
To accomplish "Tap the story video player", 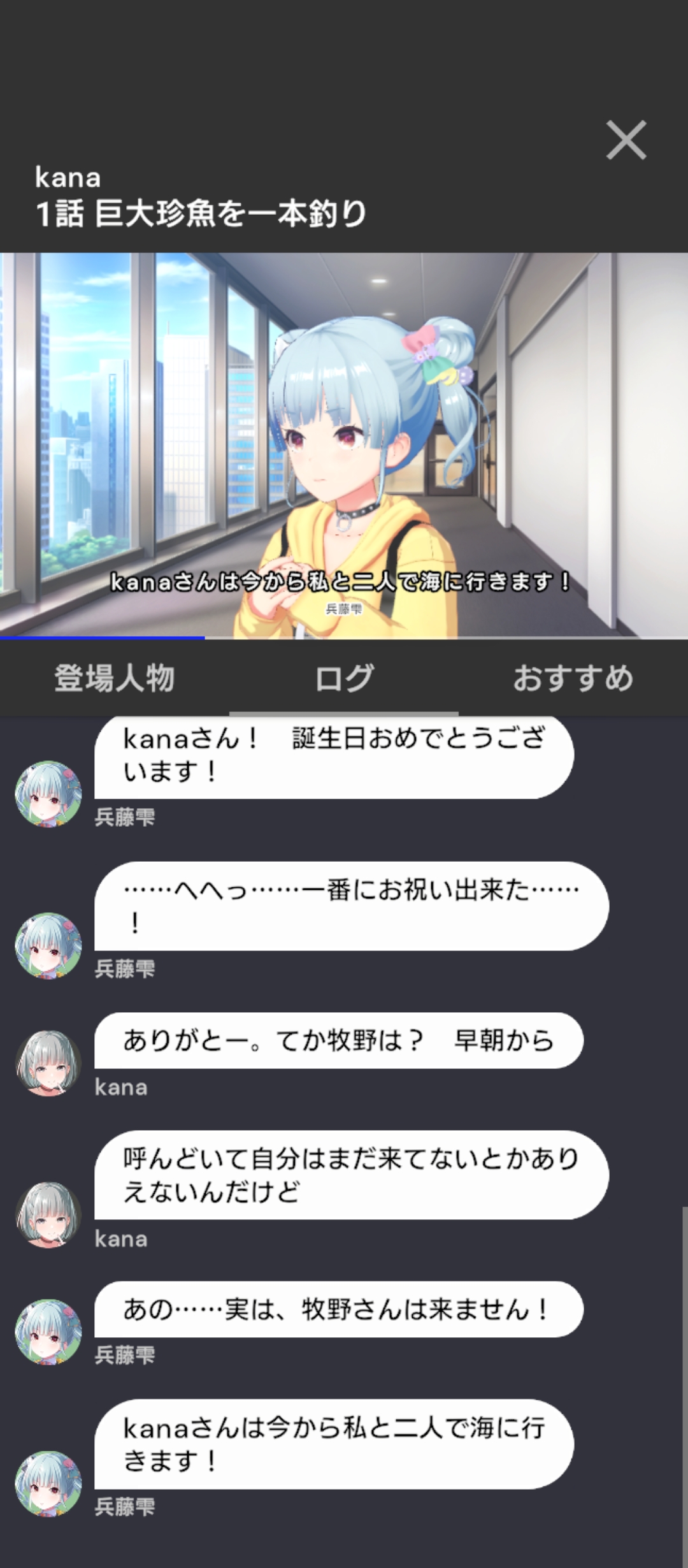I will [x=344, y=446].
